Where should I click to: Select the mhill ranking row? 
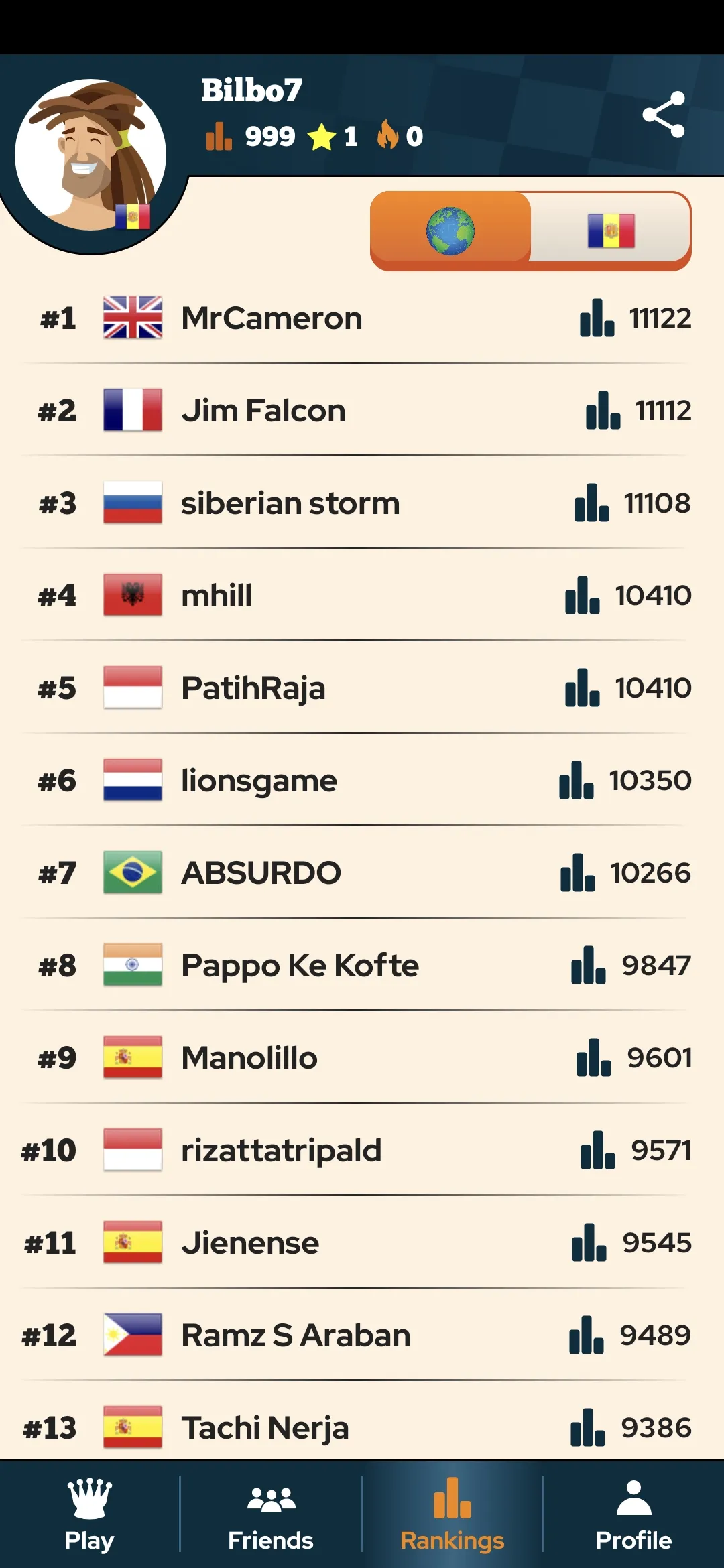coord(362,595)
